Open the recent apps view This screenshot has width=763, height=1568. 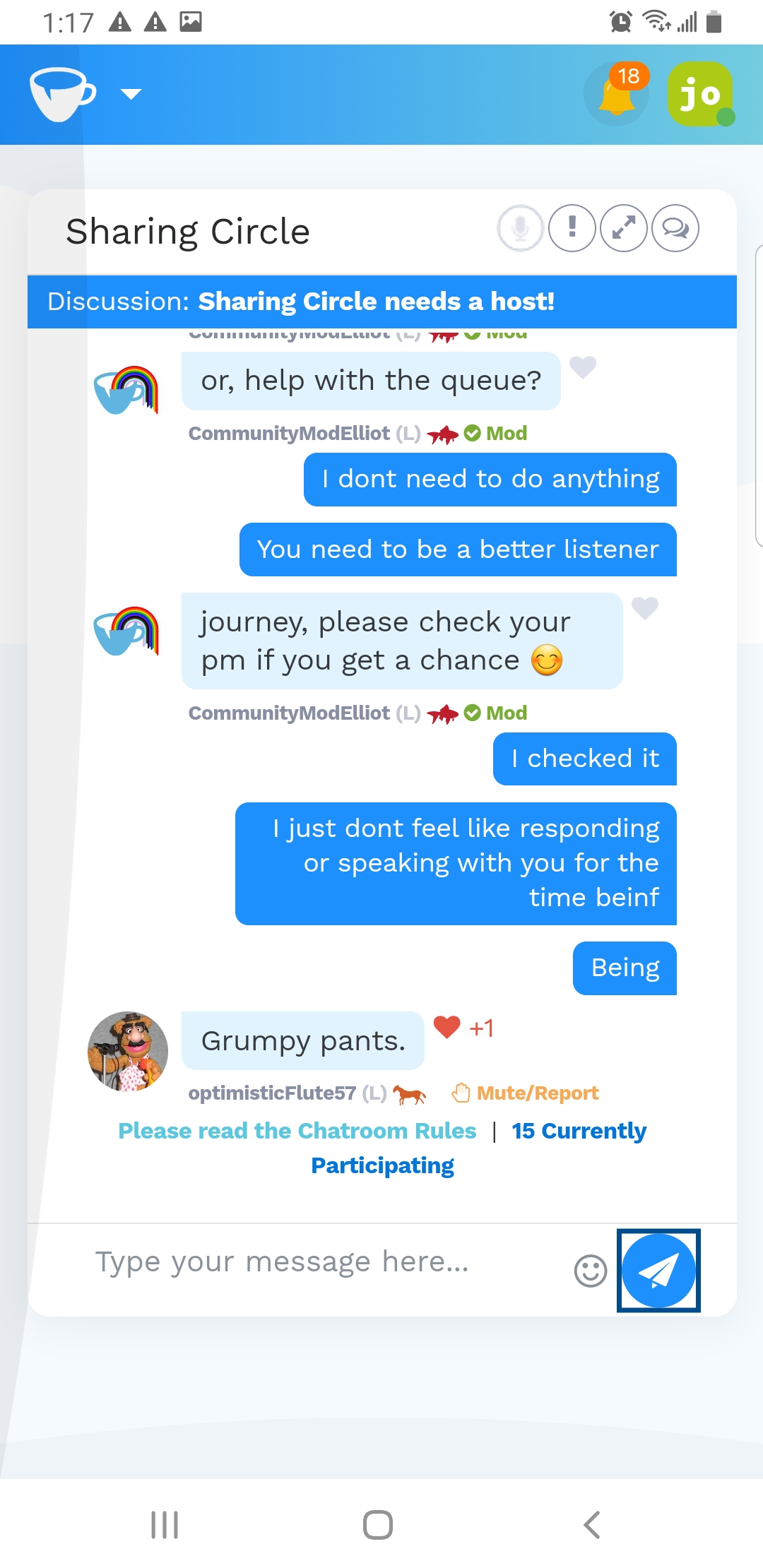pyautogui.click(x=165, y=1525)
